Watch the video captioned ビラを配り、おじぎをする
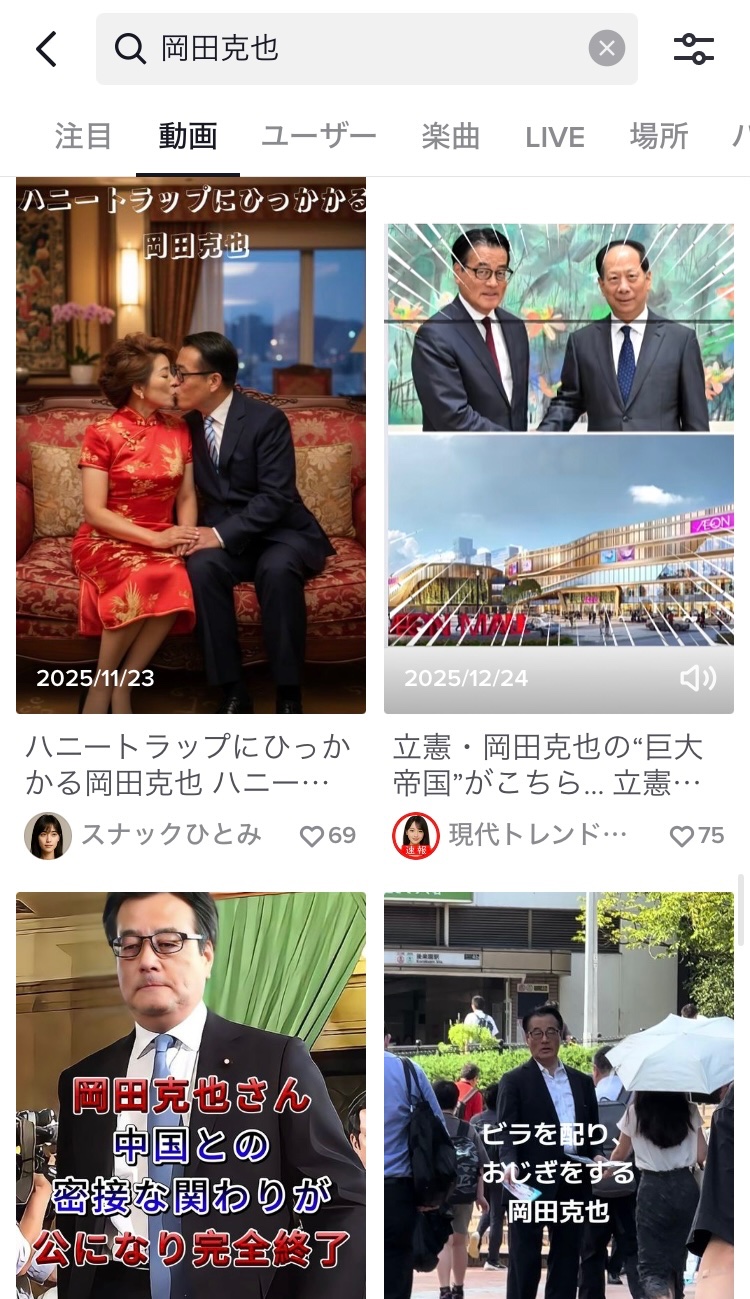 559,1095
